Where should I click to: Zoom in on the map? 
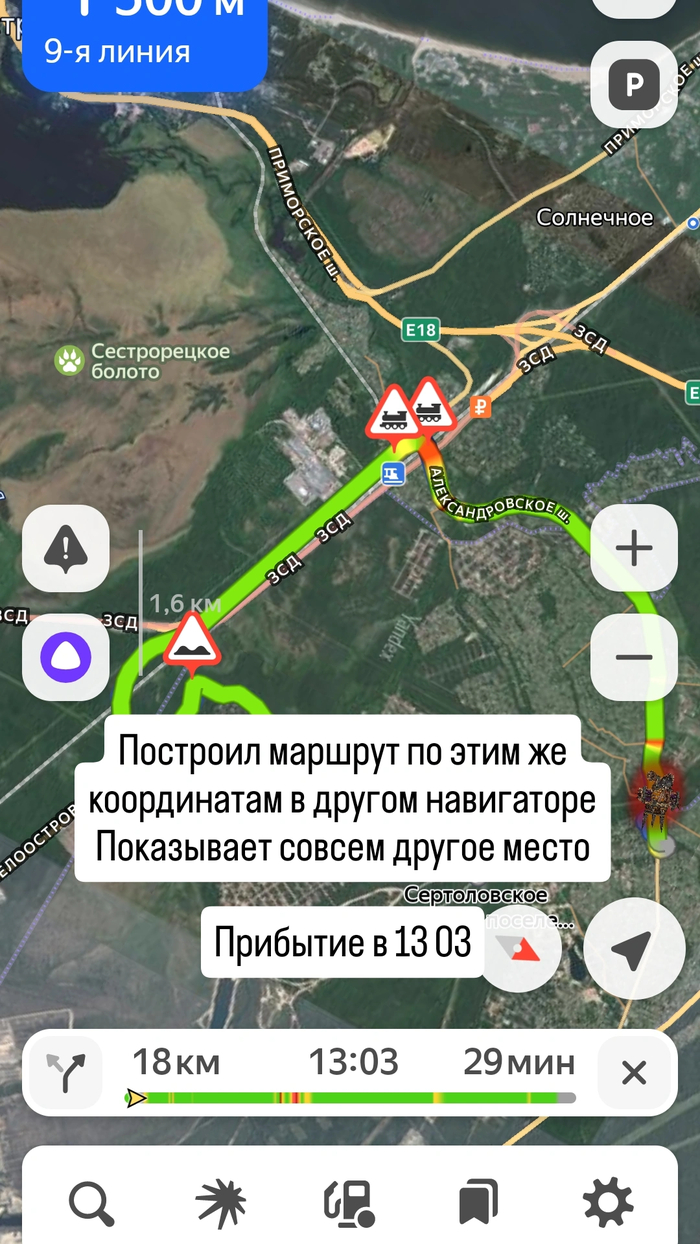634,548
